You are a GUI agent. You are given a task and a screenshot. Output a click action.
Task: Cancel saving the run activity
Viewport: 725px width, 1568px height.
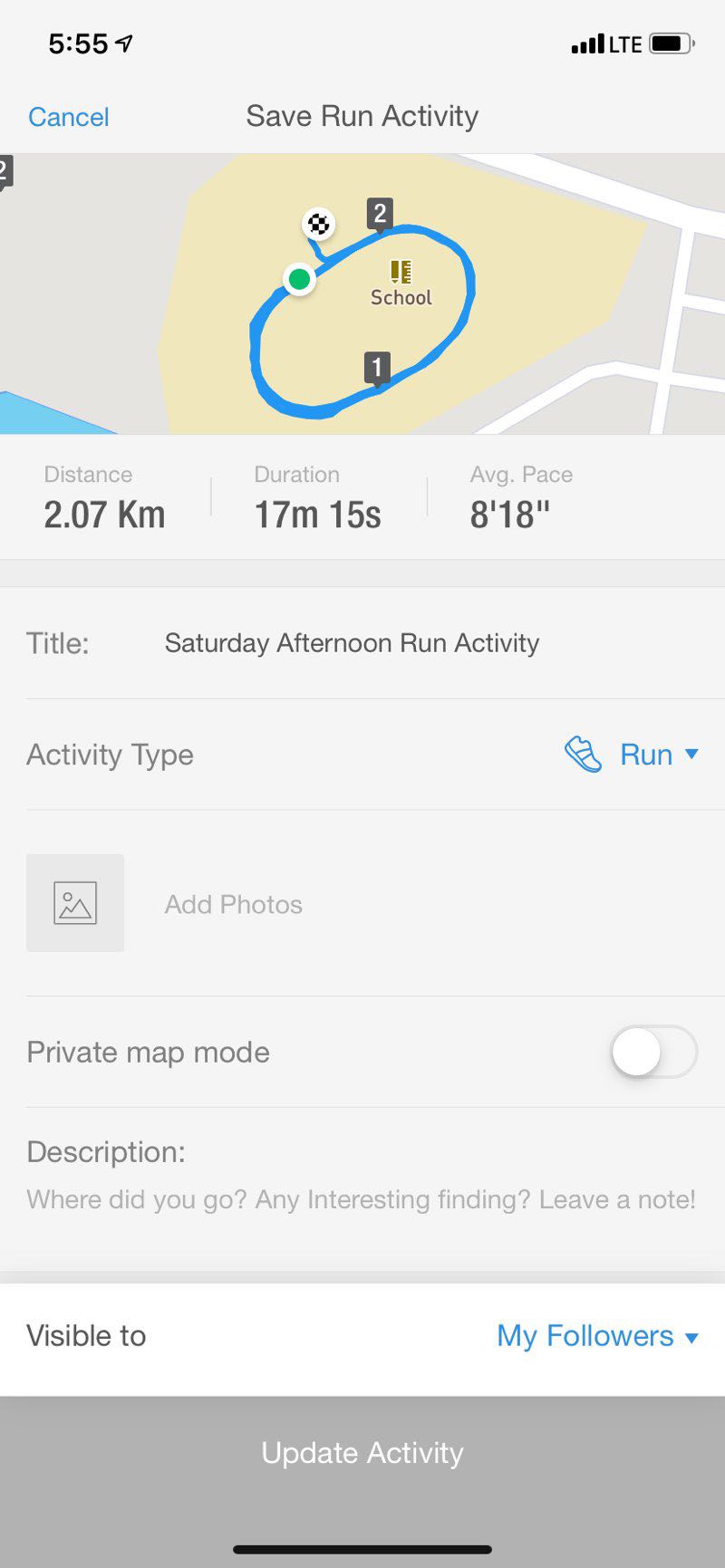[69, 117]
